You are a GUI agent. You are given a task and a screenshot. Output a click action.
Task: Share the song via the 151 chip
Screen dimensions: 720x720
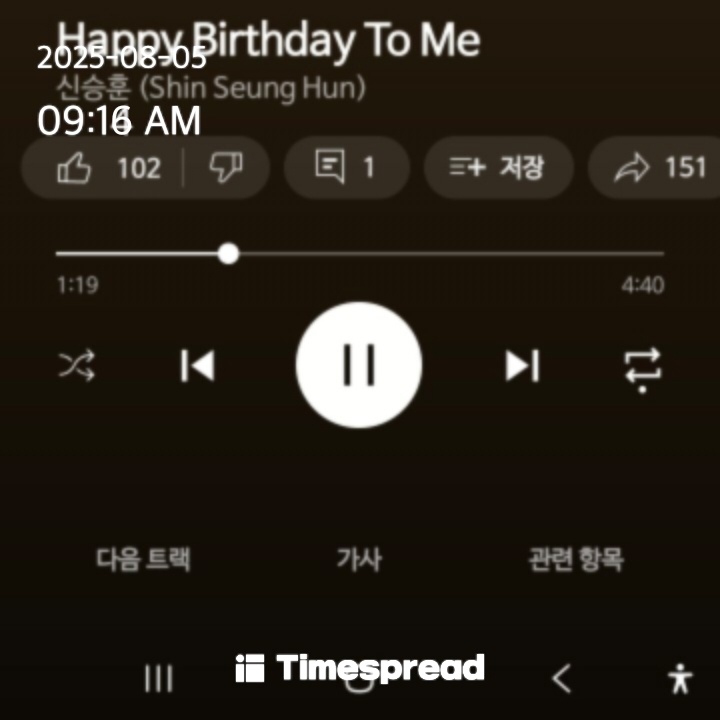pyautogui.click(x=659, y=167)
